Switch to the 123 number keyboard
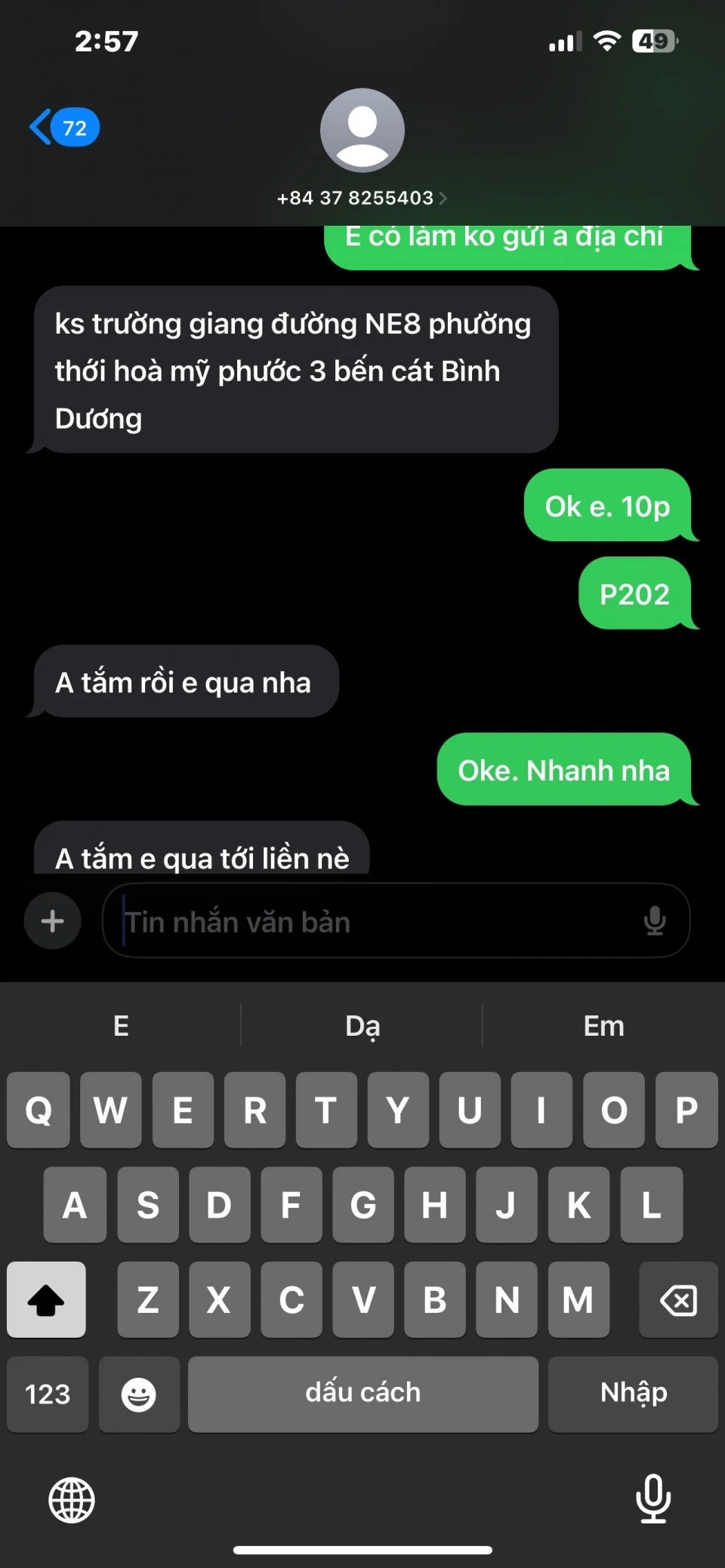This screenshot has height=1568, width=725. coord(48,1394)
